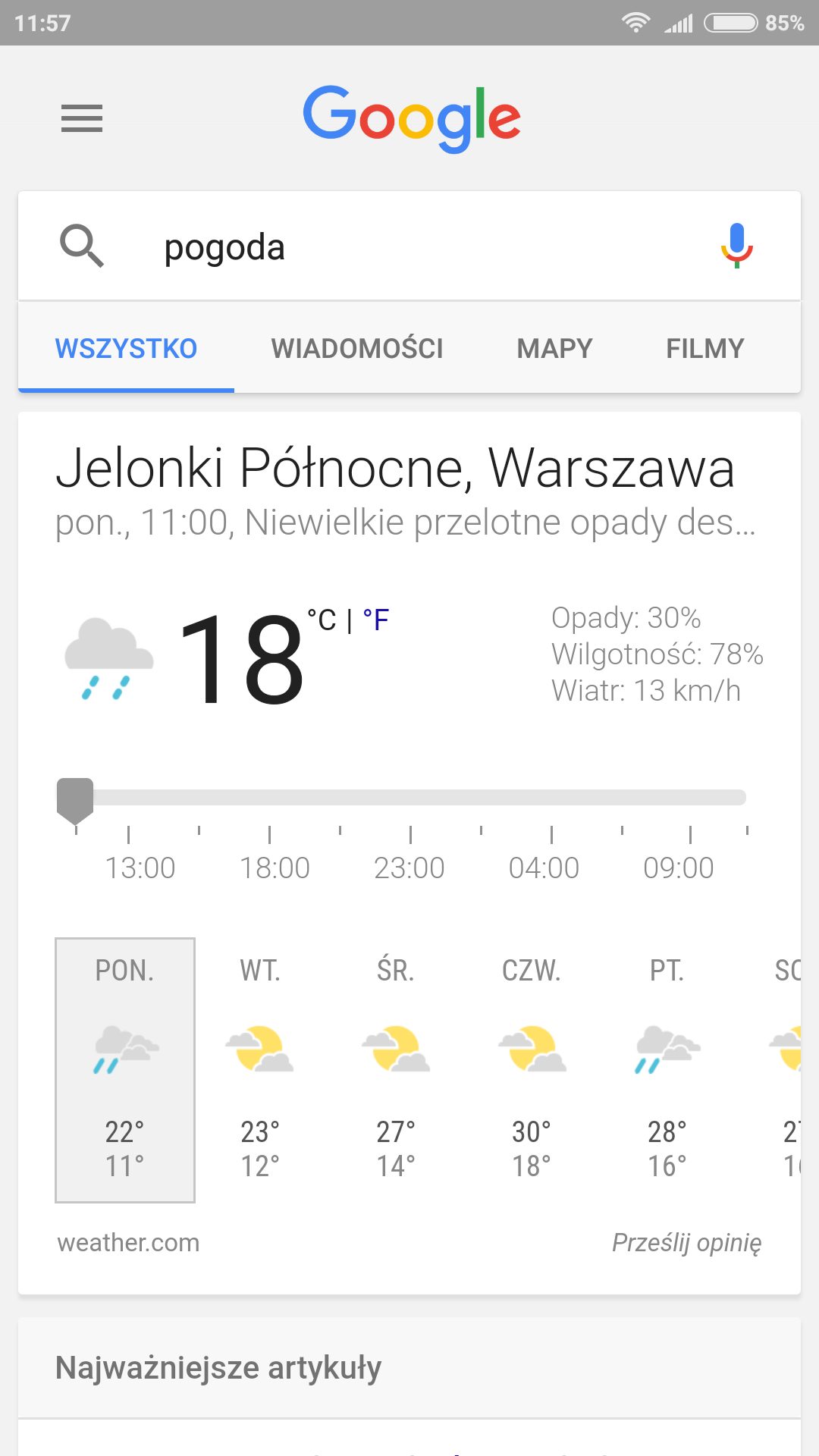Switch to the Wiadomości tab
The width and height of the screenshot is (819, 1456).
point(357,349)
